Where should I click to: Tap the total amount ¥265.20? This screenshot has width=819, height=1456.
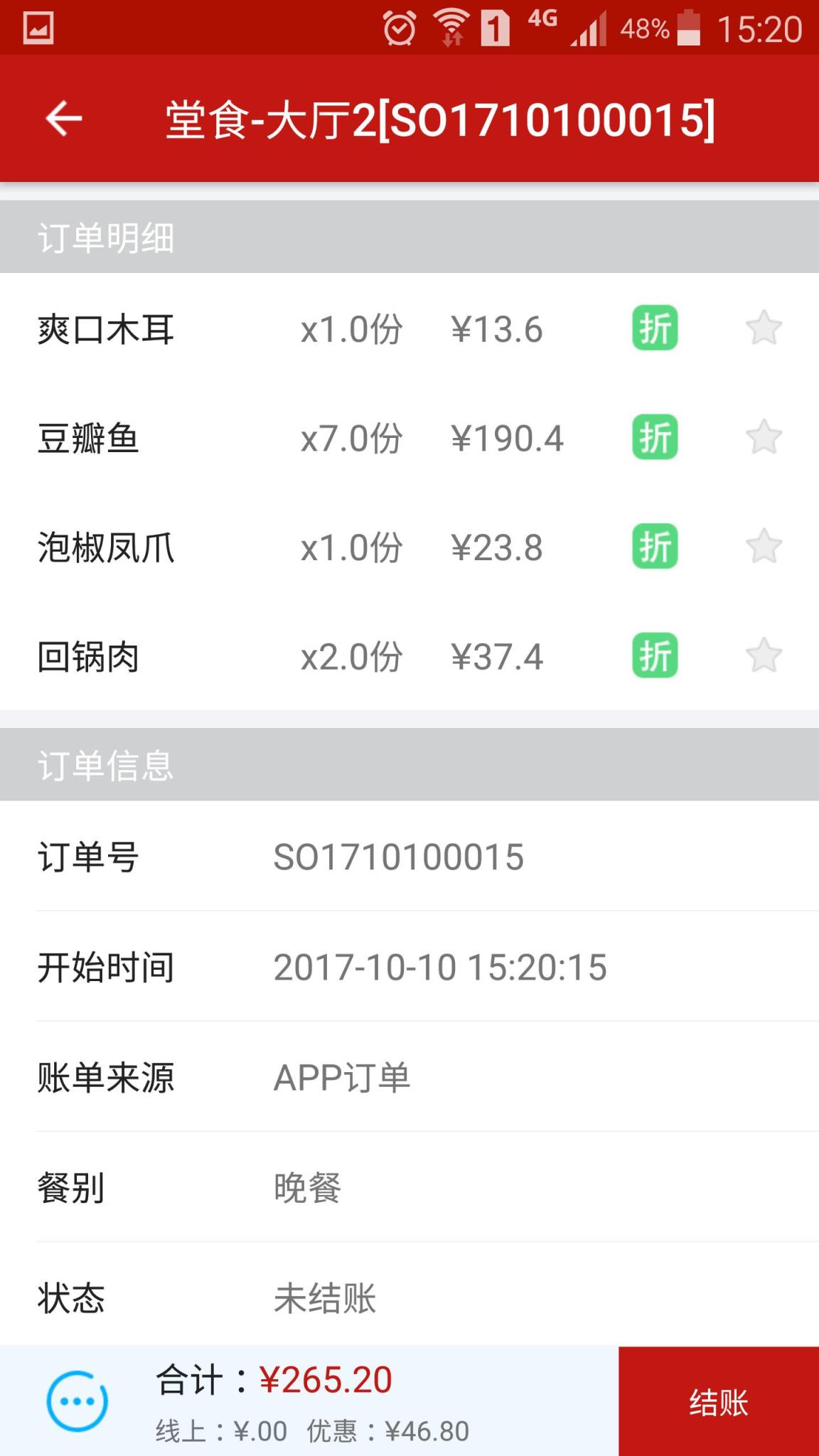pyautogui.click(x=323, y=1378)
